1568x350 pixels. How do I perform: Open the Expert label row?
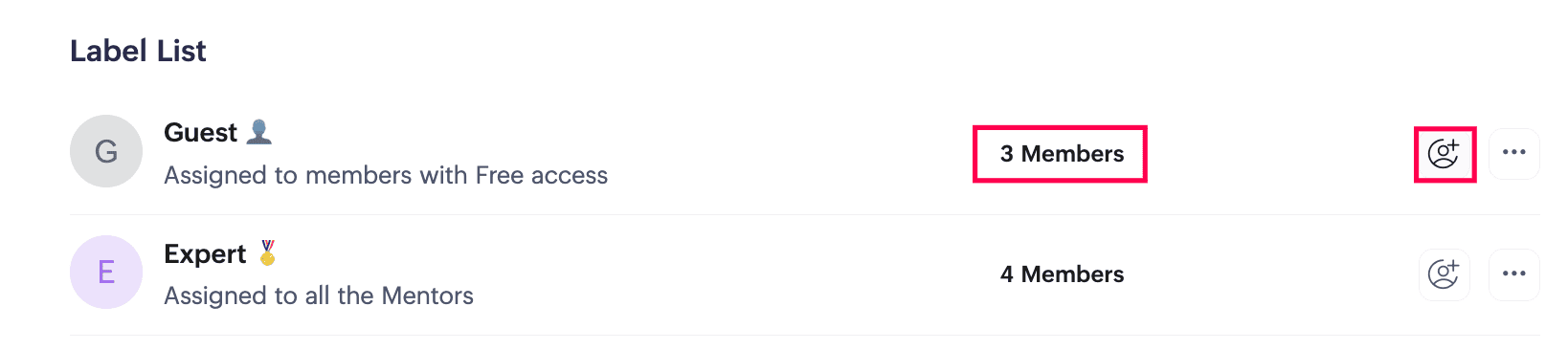tap(804, 274)
